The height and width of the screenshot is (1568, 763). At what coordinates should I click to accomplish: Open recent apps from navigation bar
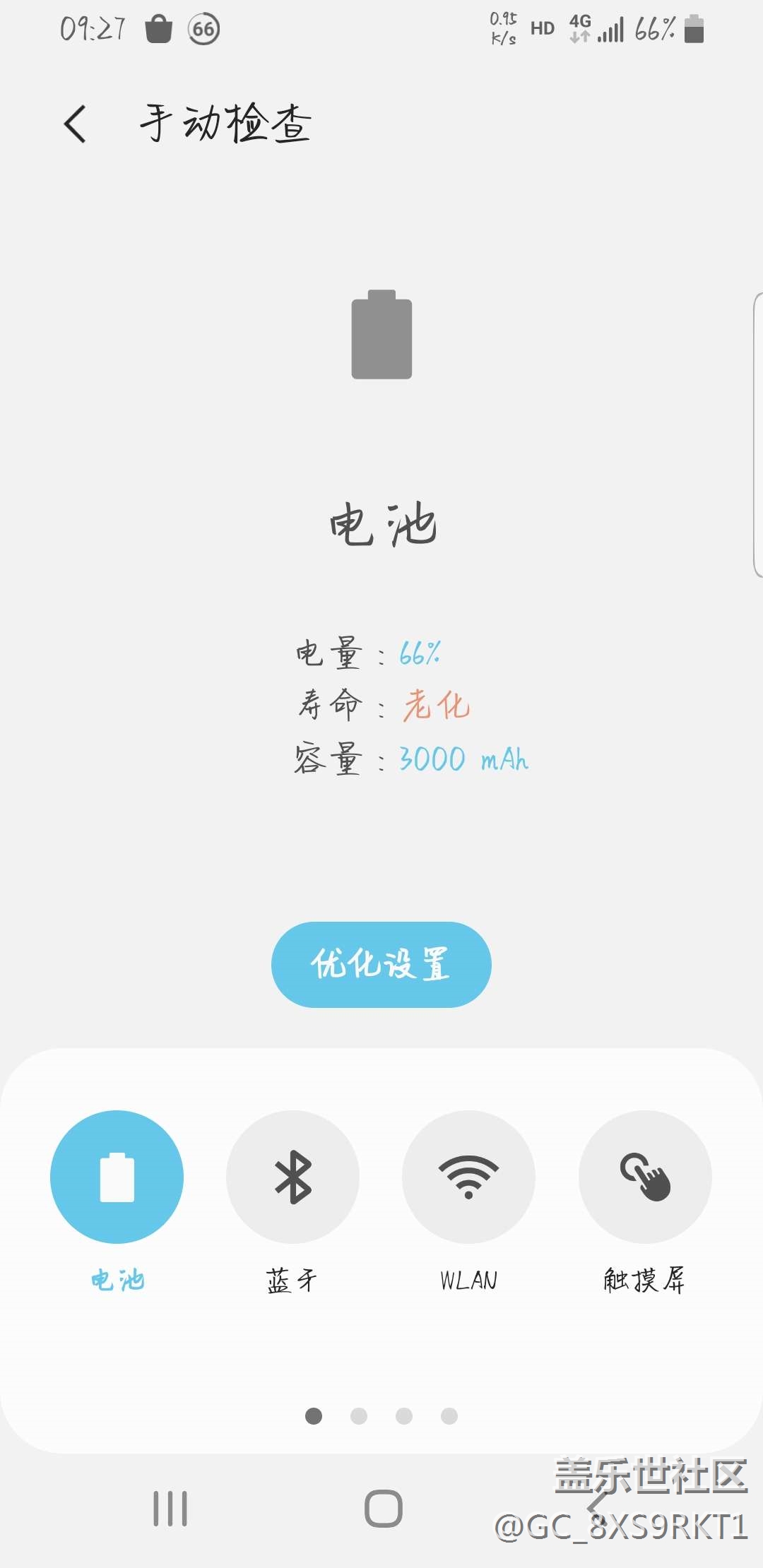click(x=170, y=1509)
